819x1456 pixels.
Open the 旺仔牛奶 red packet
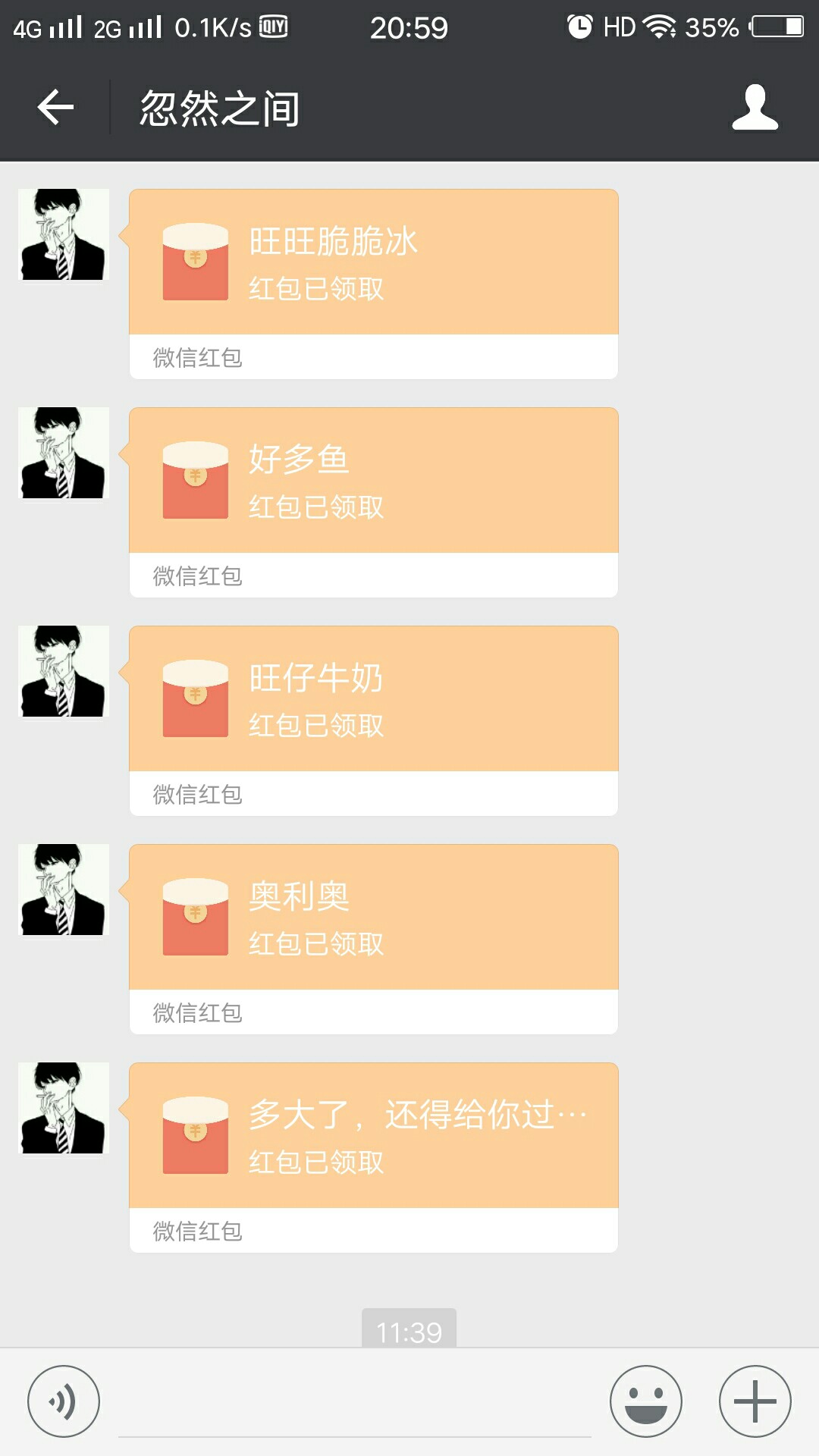(374, 720)
